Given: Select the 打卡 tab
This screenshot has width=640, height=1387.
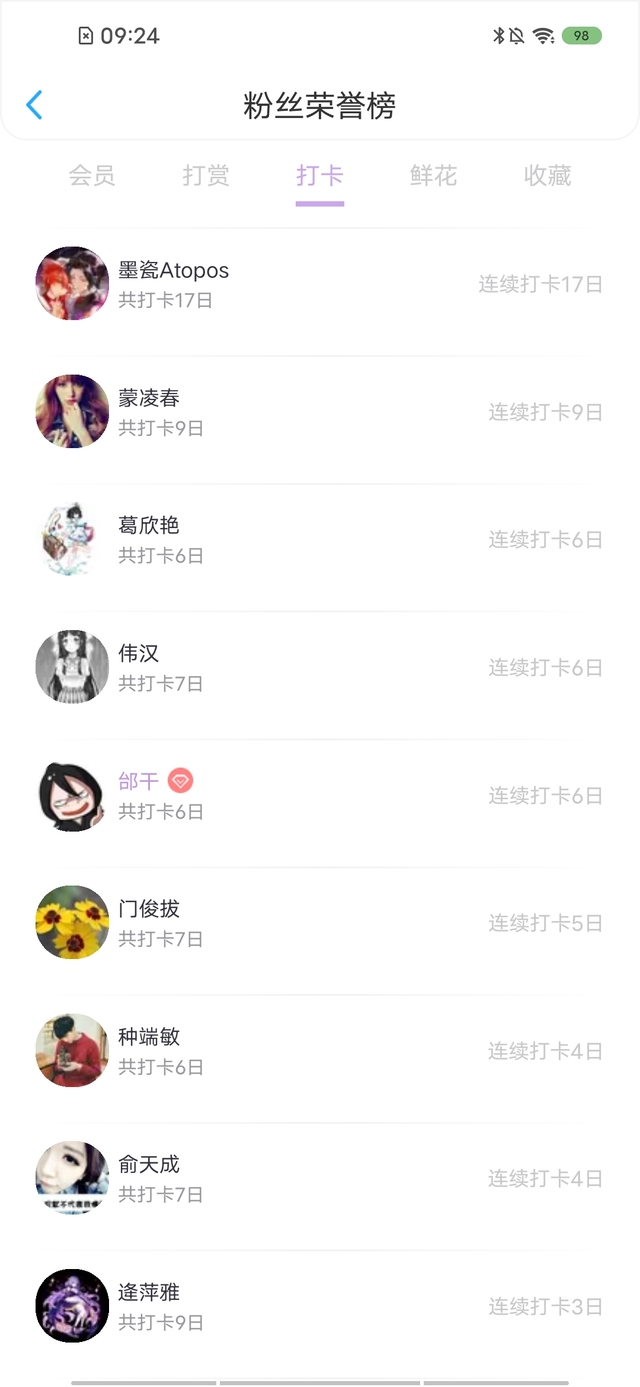Looking at the screenshot, I should tap(320, 176).
